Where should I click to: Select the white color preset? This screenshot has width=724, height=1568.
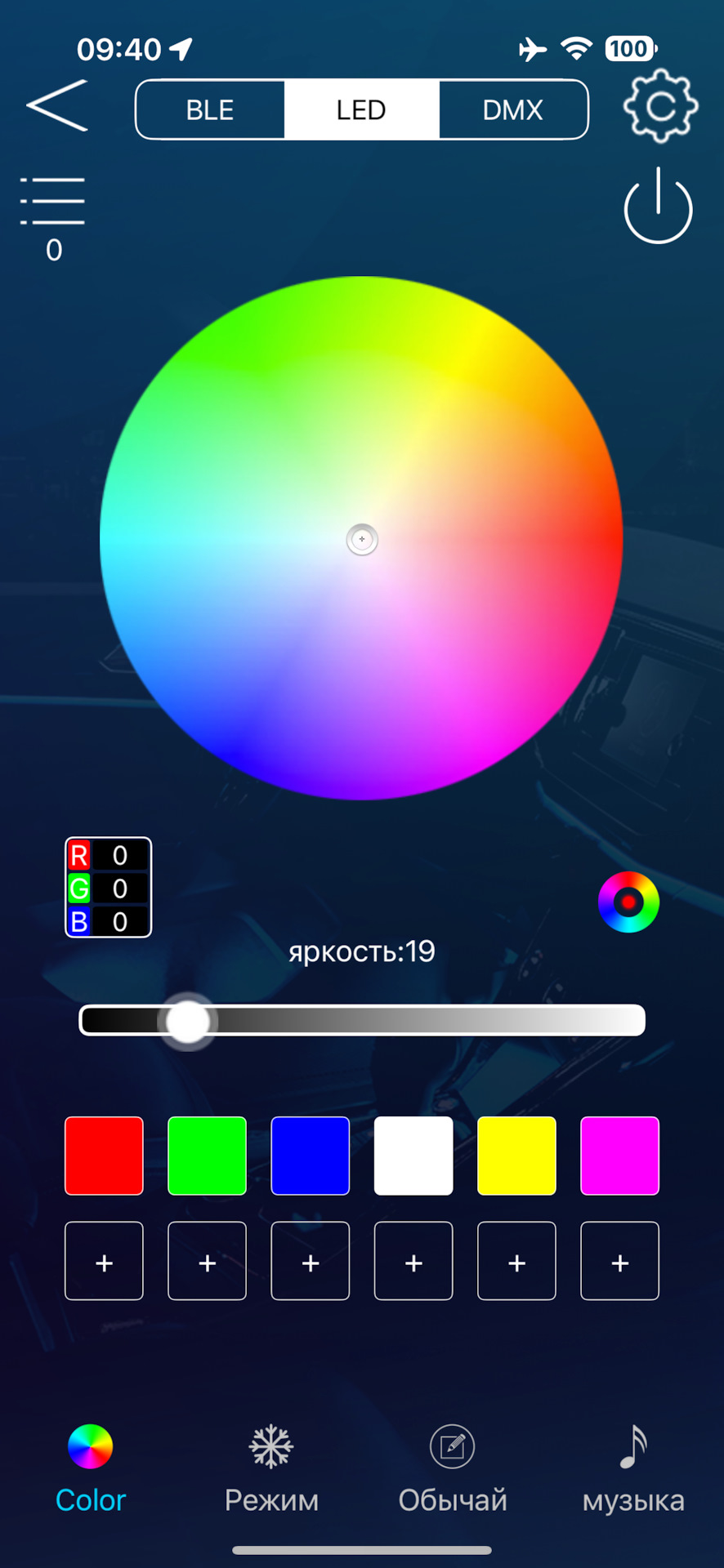tap(413, 1156)
